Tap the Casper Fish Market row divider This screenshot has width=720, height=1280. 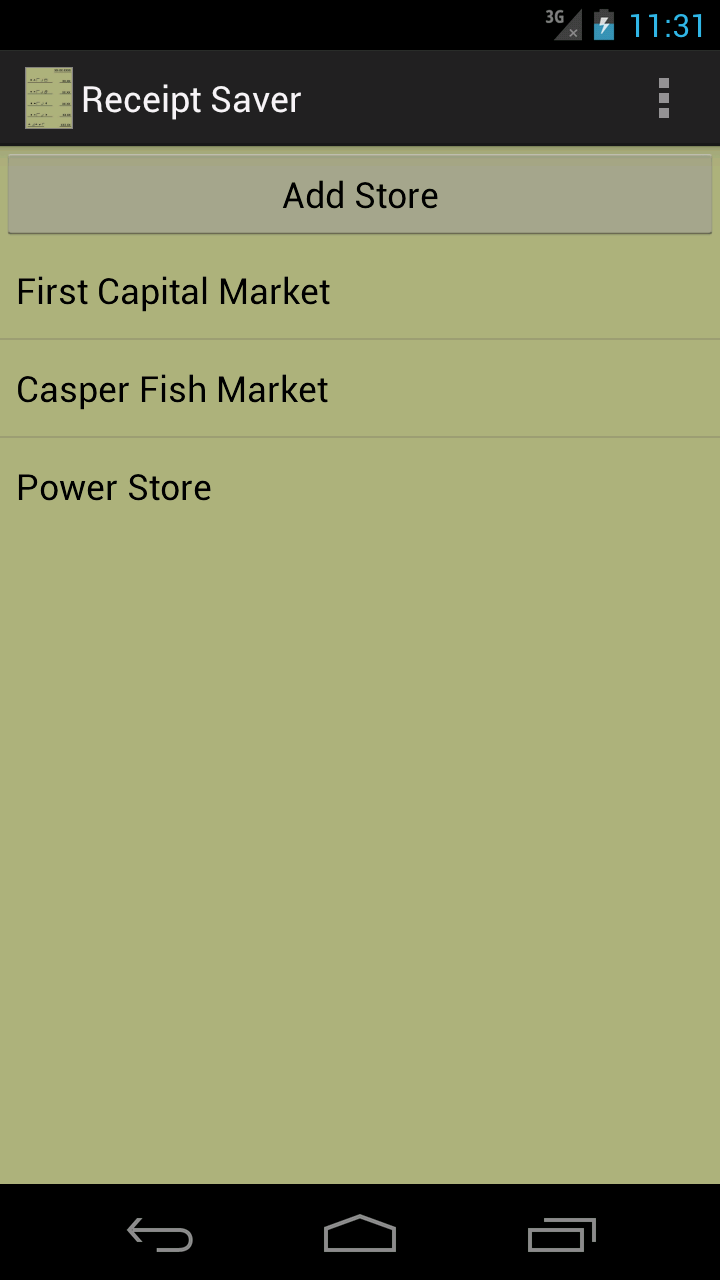[x=360, y=437]
